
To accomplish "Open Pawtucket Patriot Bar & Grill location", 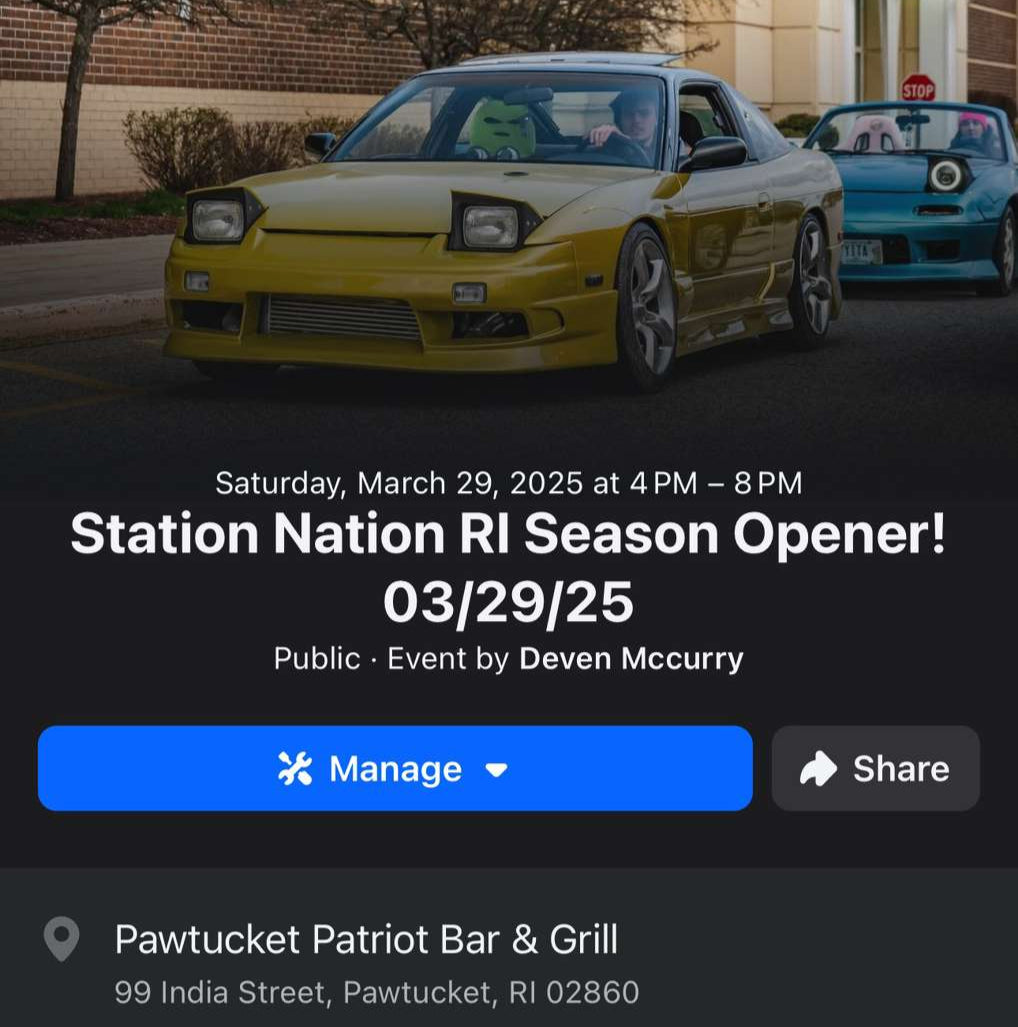I will coord(366,940).
